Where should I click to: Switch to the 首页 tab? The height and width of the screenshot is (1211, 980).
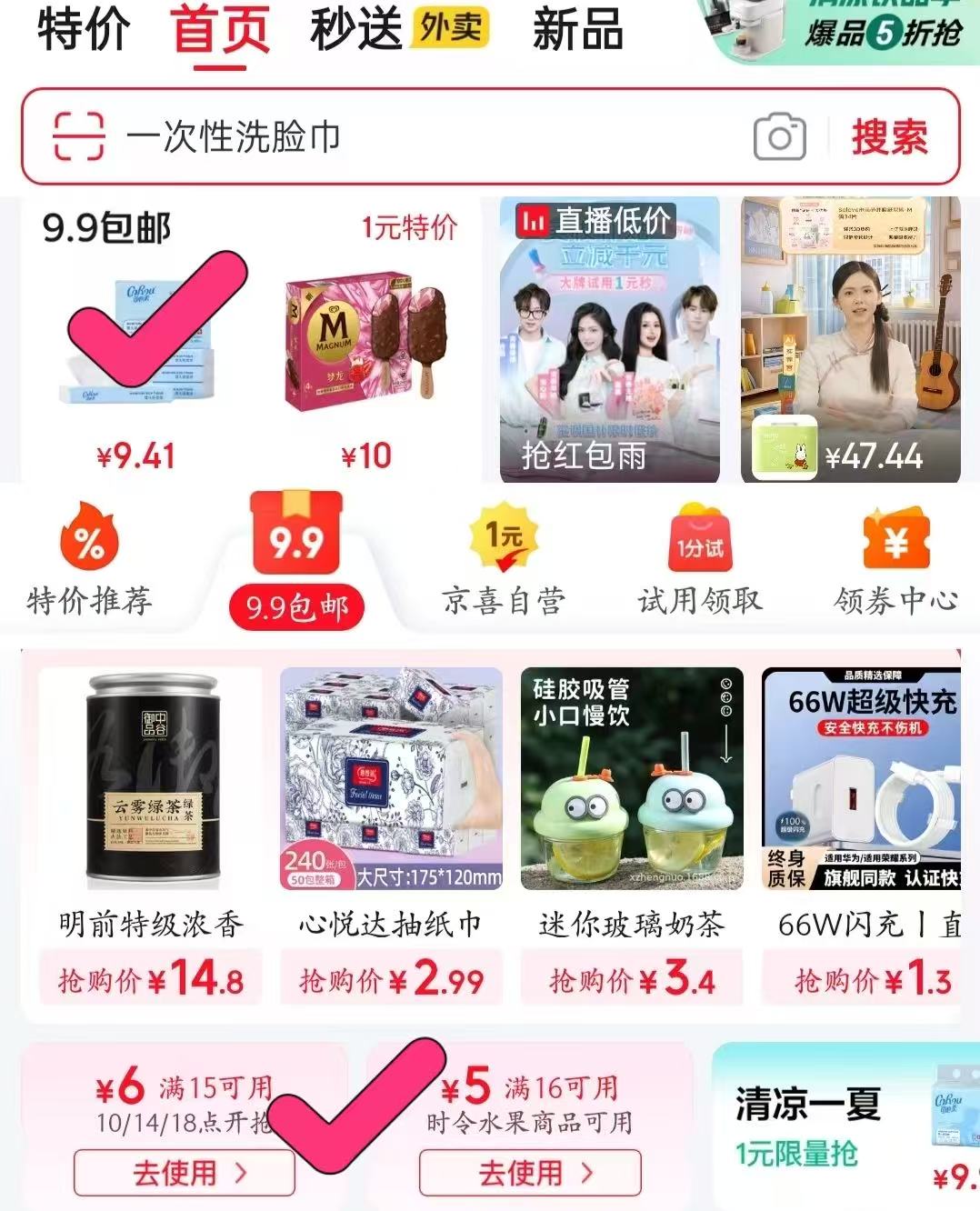(x=218, y=32)
